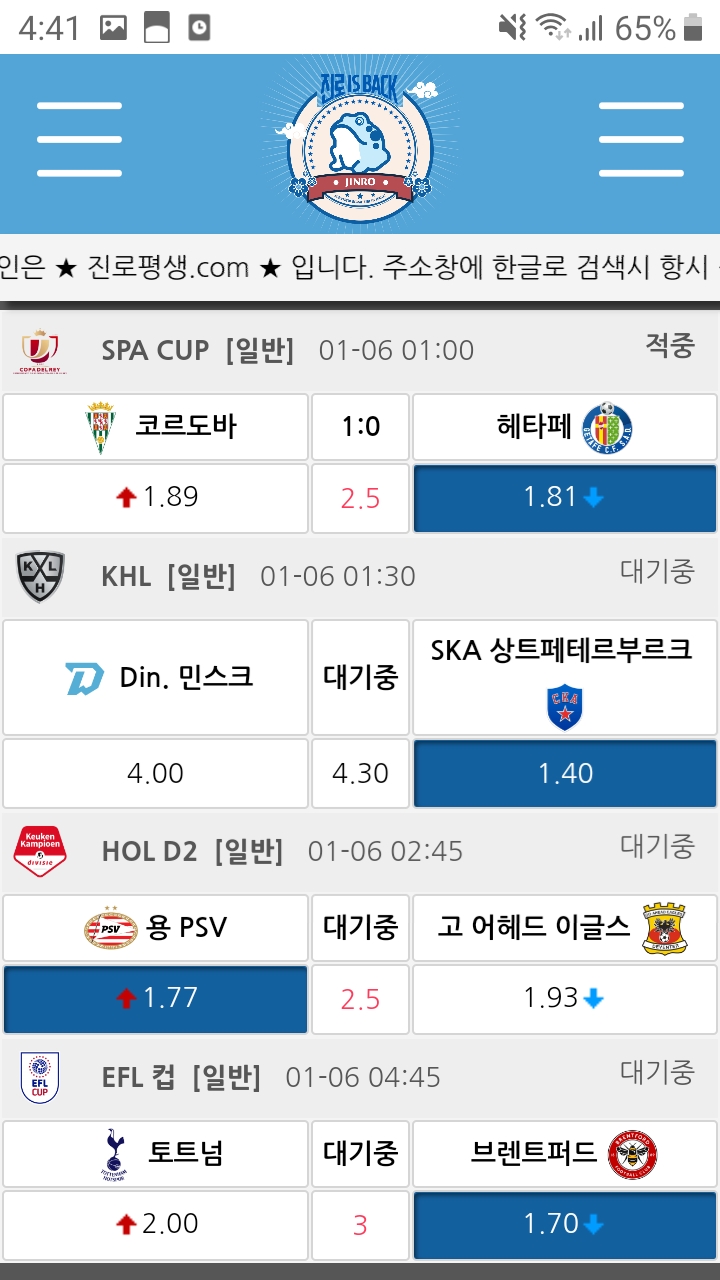
Task: Open the left hamburger menu
Action: 79,139
